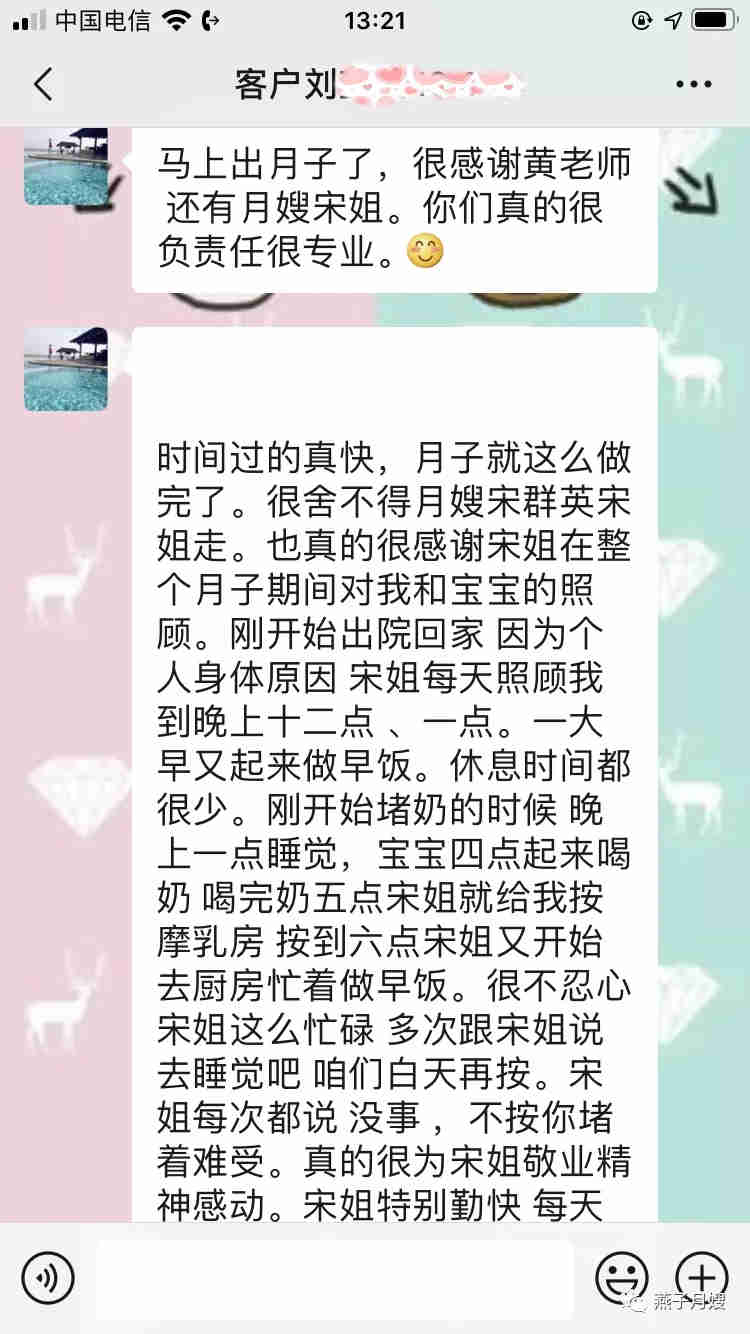Image resolution: width=750 pixels, height=1334 pixels.
Task: Go back to the chat list
Action: (x=43, y=85)
